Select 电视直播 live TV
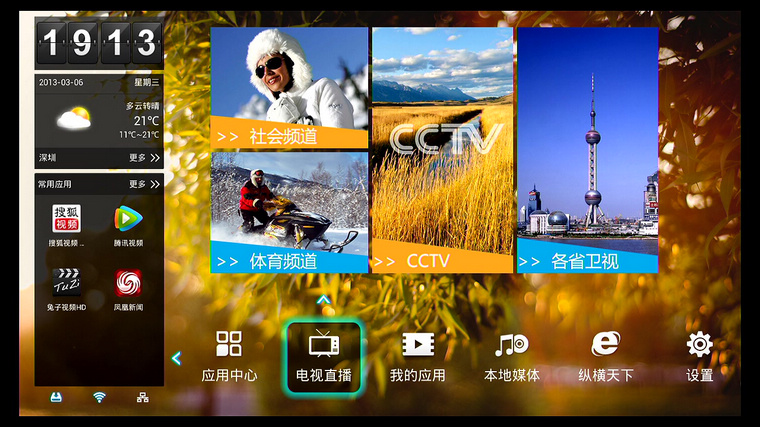 point(323,357)
